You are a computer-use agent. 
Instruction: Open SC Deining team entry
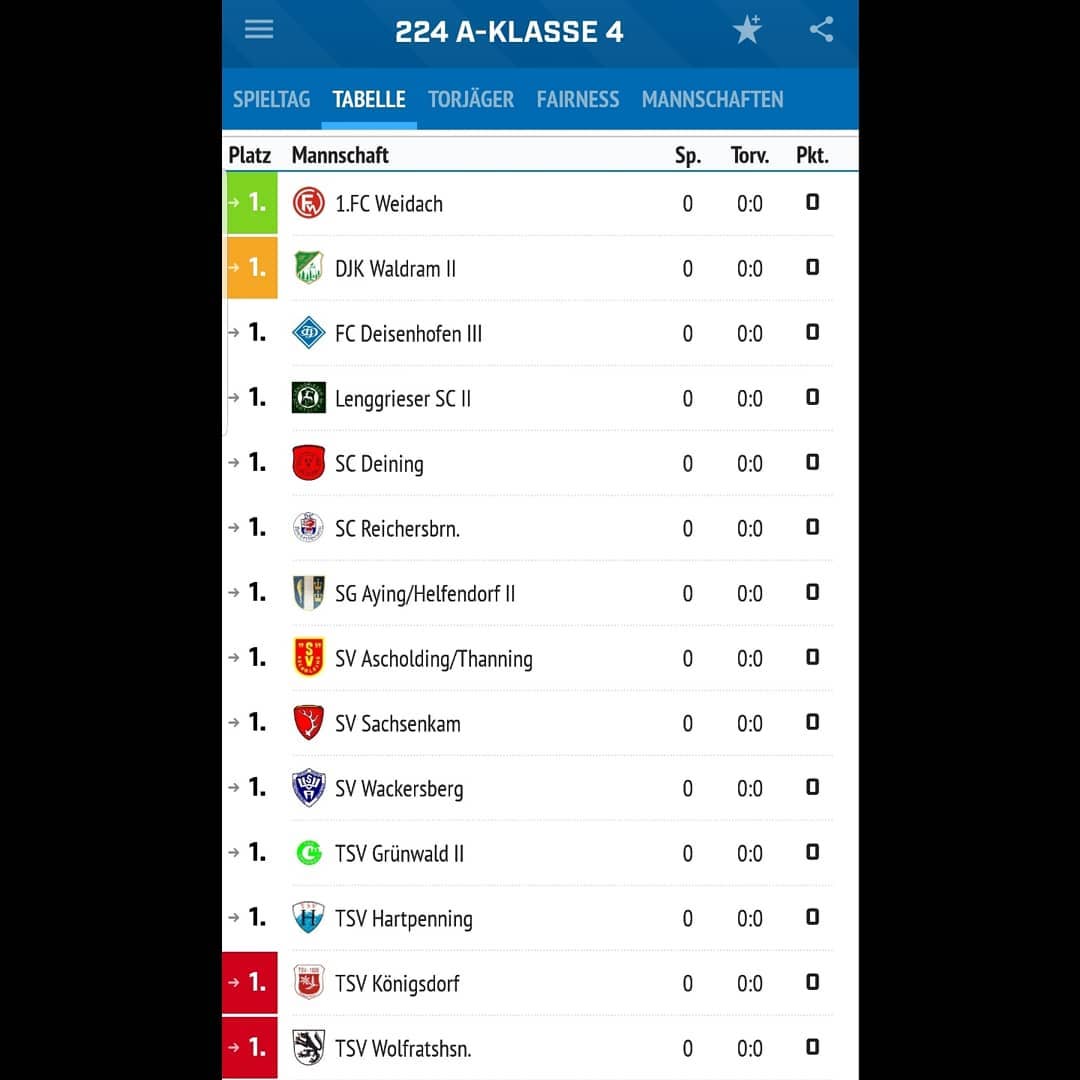(379, 463)
